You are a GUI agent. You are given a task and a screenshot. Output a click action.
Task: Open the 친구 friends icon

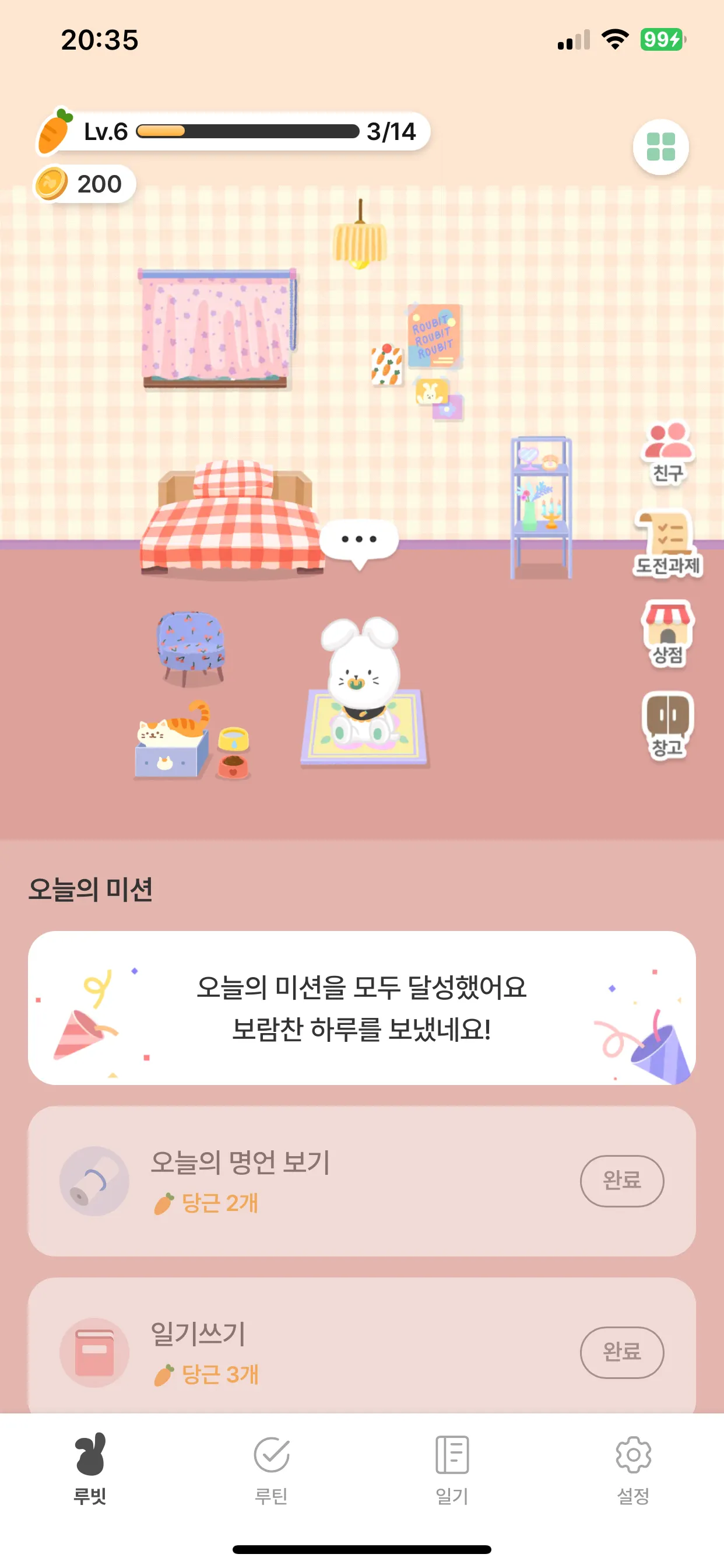click(x=667, y=452)
